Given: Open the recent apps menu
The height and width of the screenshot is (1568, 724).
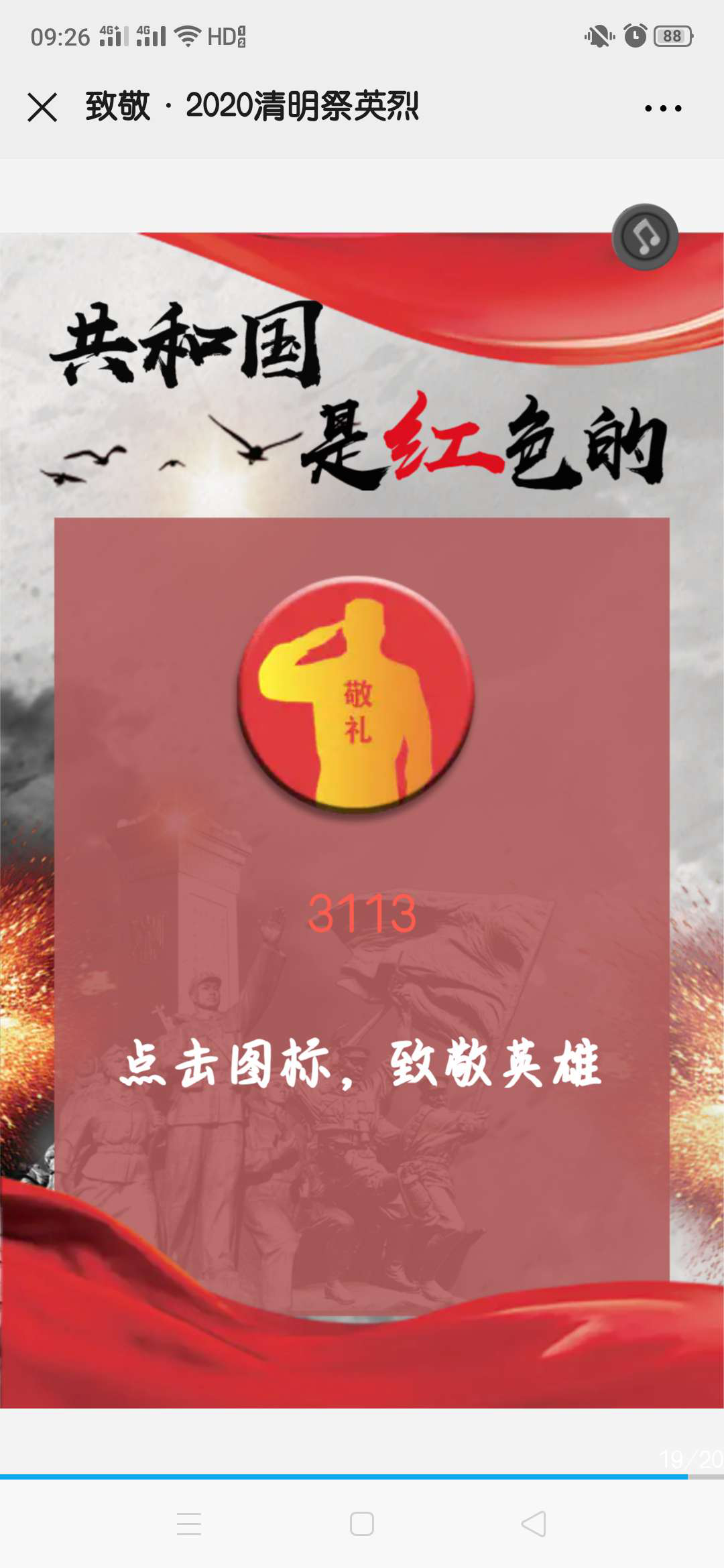Looking at the screenshot, I should pyautogui.click(x=189, y=1524).
